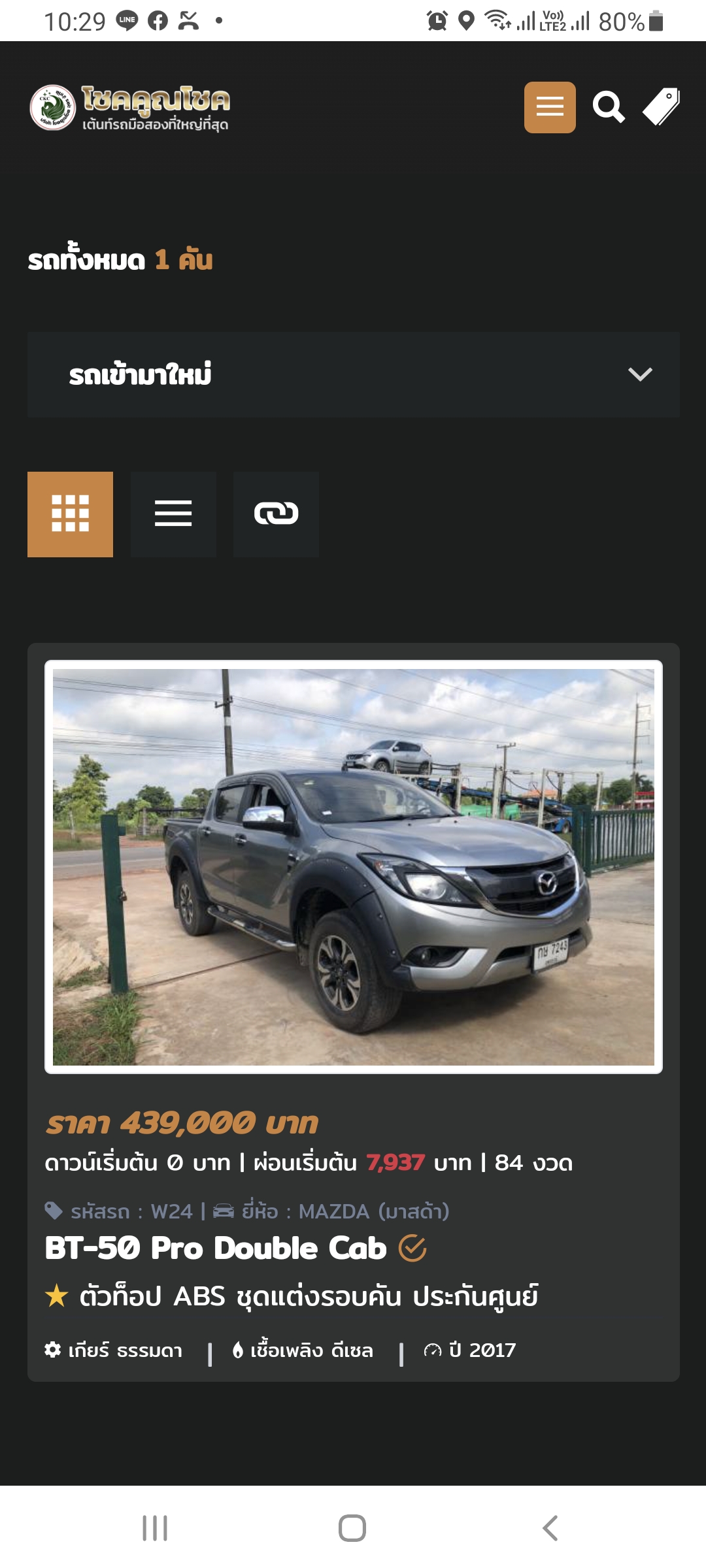Open the search magnifier icon

pyautogui.click(x=608, y=107)
